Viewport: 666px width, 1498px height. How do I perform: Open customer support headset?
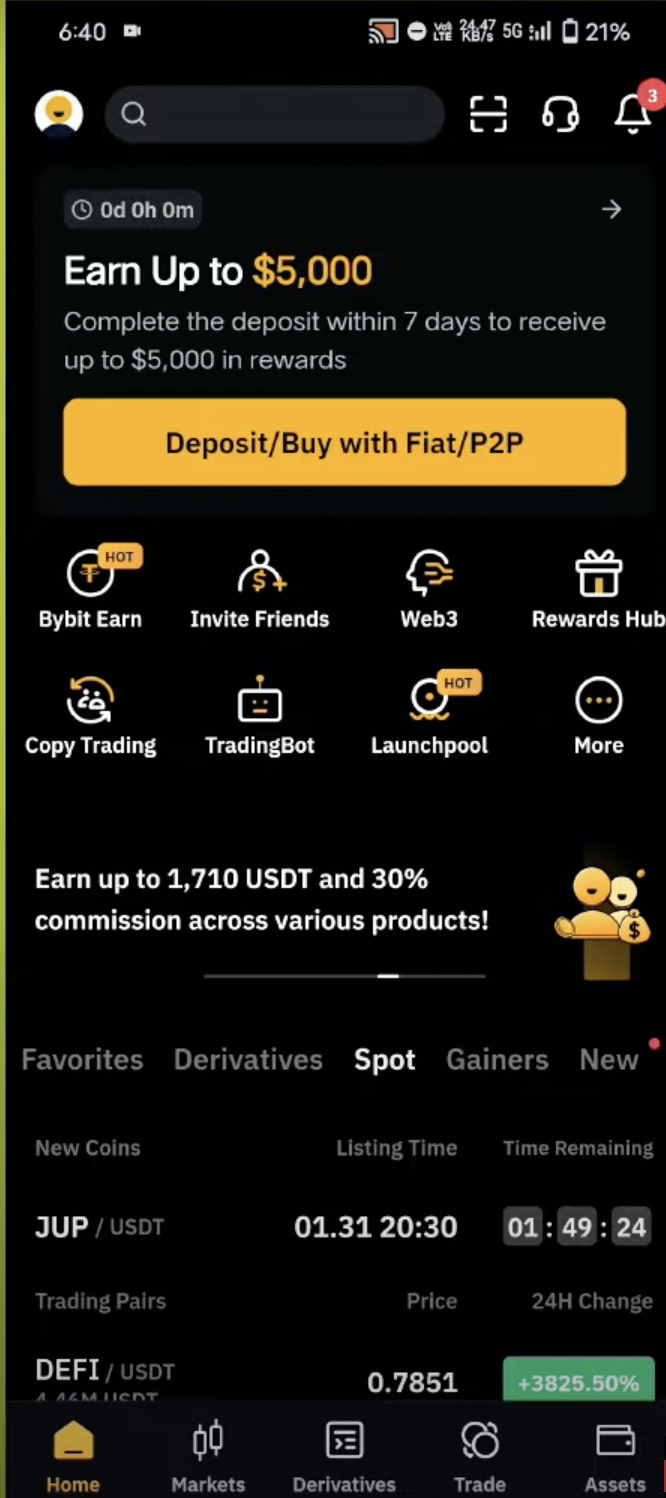coord(560,114)
